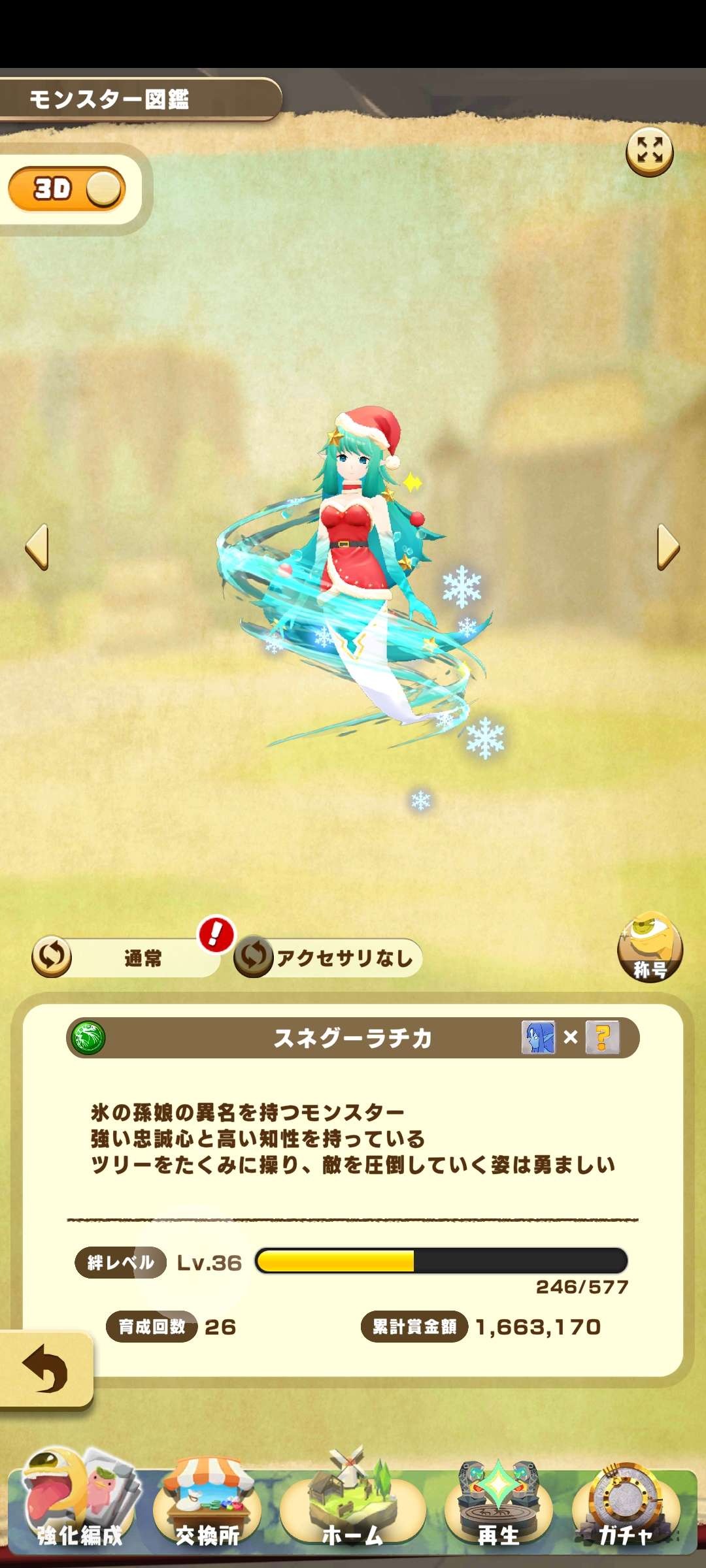Image resolution: width=706 pixels, height=1568 pixels.
Task: Open the ガチャ tab
Action: point(626,1509)
